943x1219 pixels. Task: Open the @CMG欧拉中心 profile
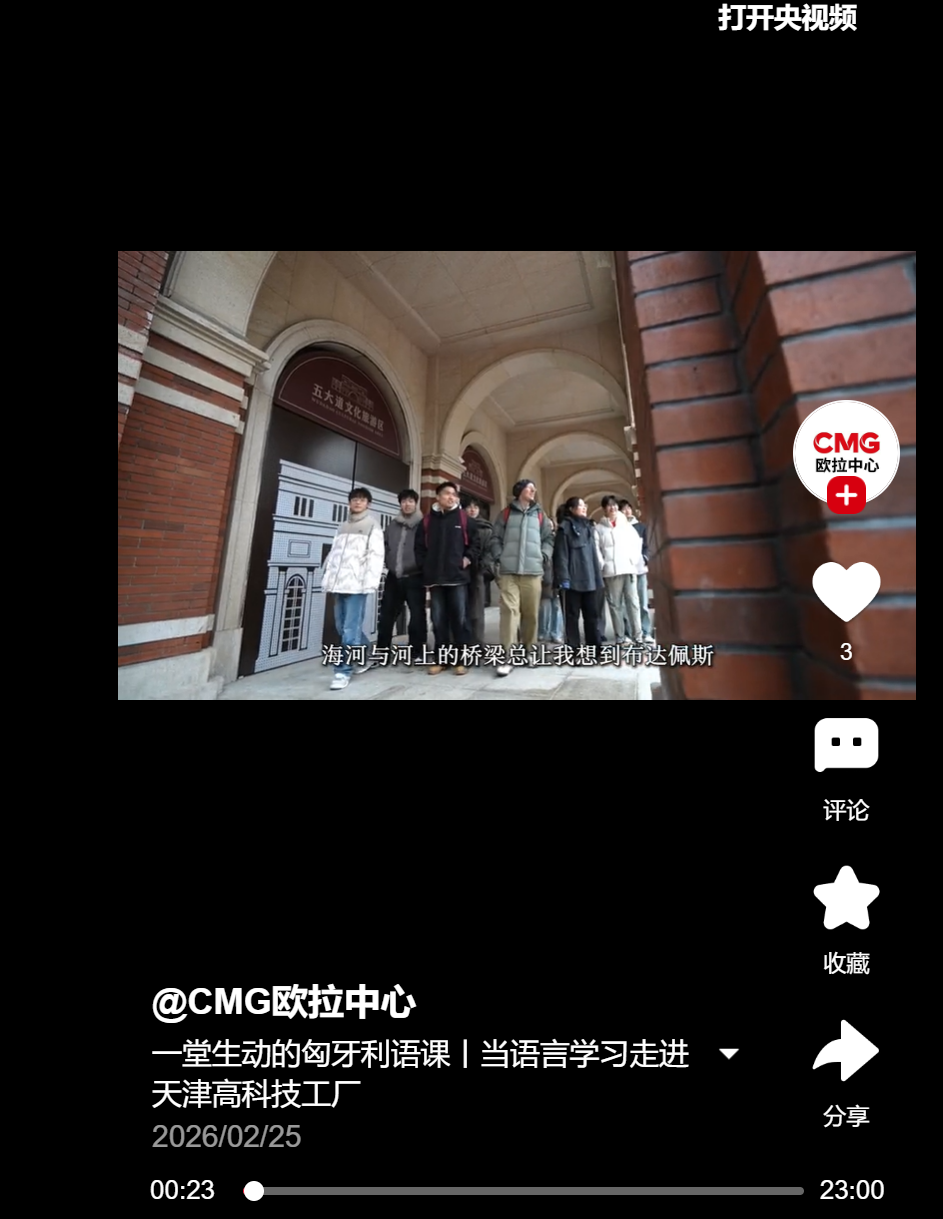[x=283, y=1002]
